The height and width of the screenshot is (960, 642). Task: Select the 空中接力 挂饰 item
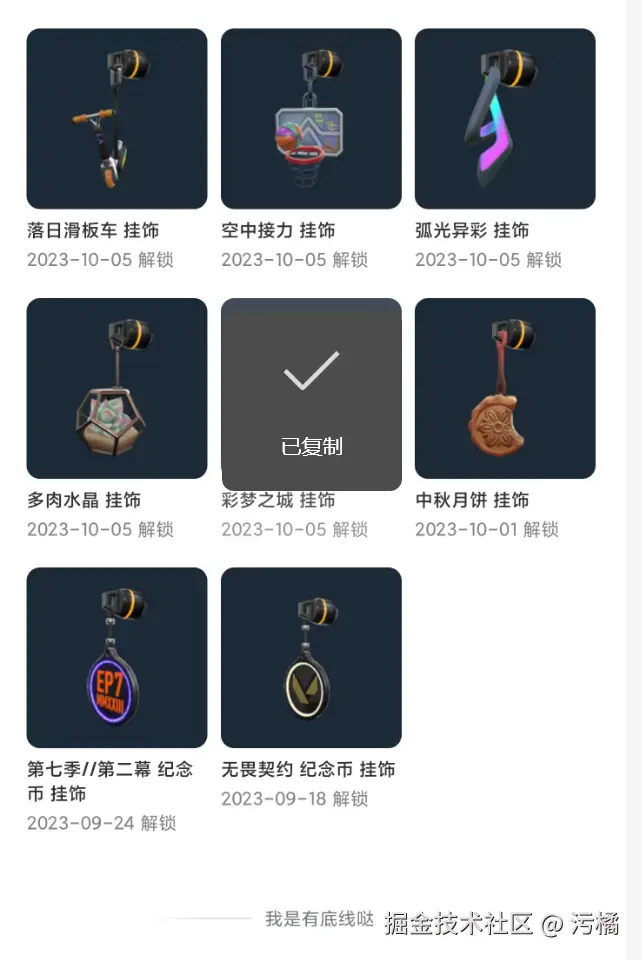311,118
